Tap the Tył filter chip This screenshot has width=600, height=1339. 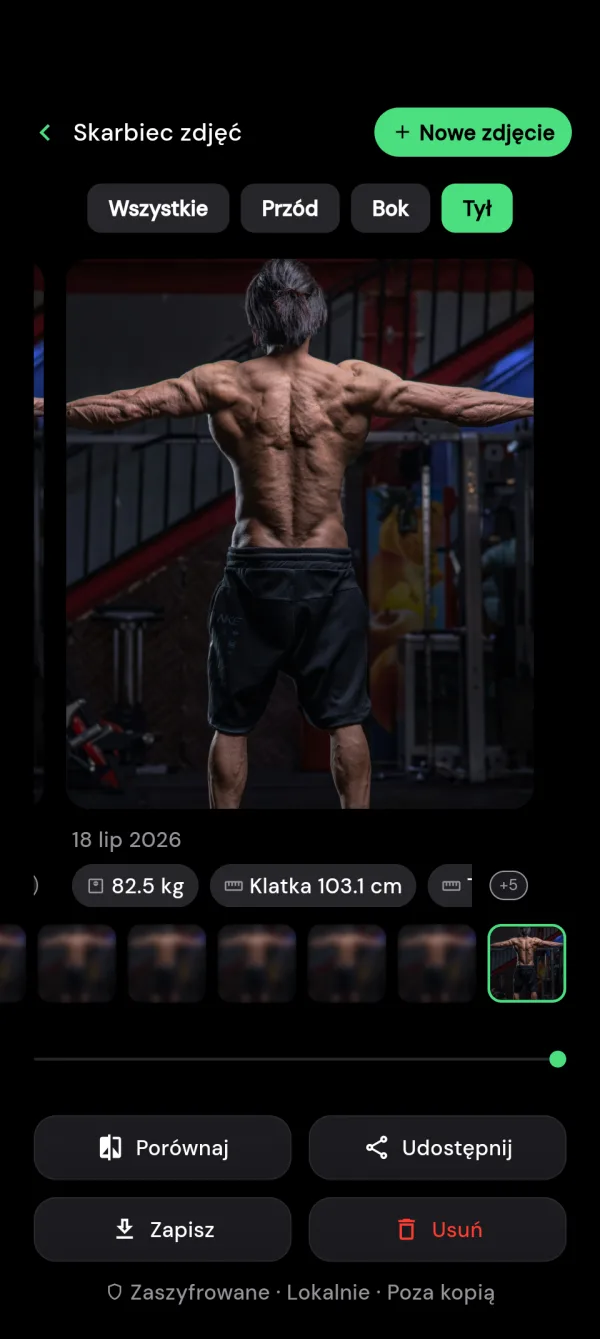pyautogui.click(x=477, y=209)
